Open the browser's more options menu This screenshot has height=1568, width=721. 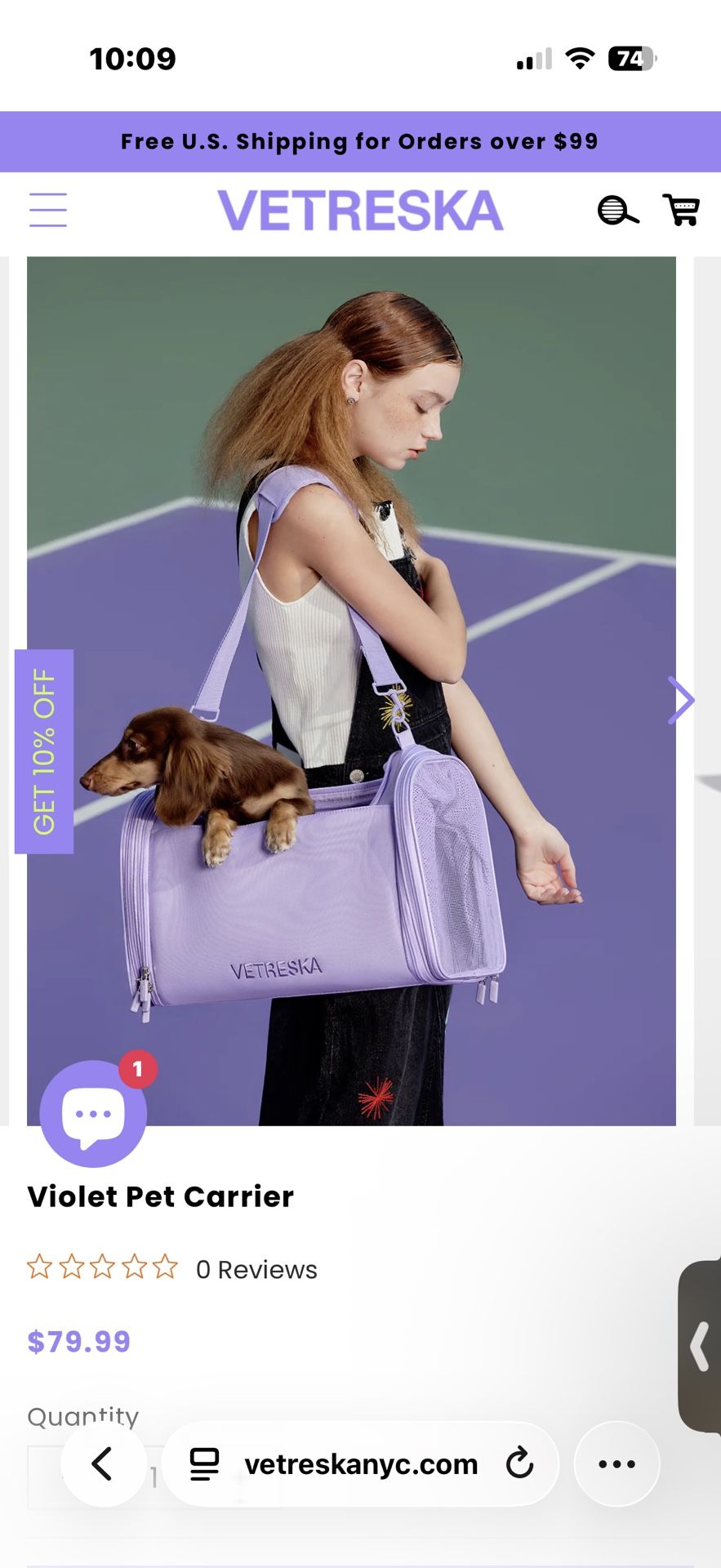[616, 1464]
